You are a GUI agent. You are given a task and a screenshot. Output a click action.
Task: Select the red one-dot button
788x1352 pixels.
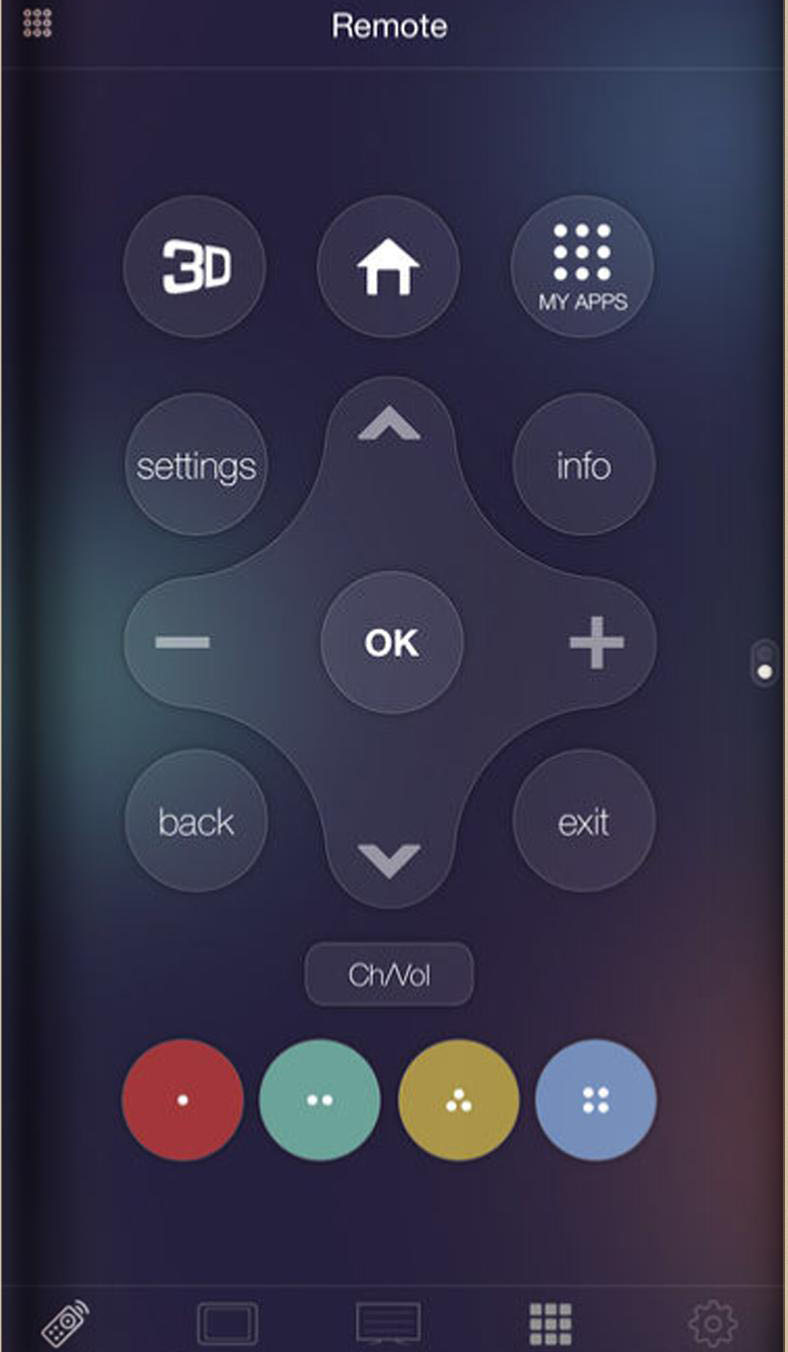(x=183, y=1100)
